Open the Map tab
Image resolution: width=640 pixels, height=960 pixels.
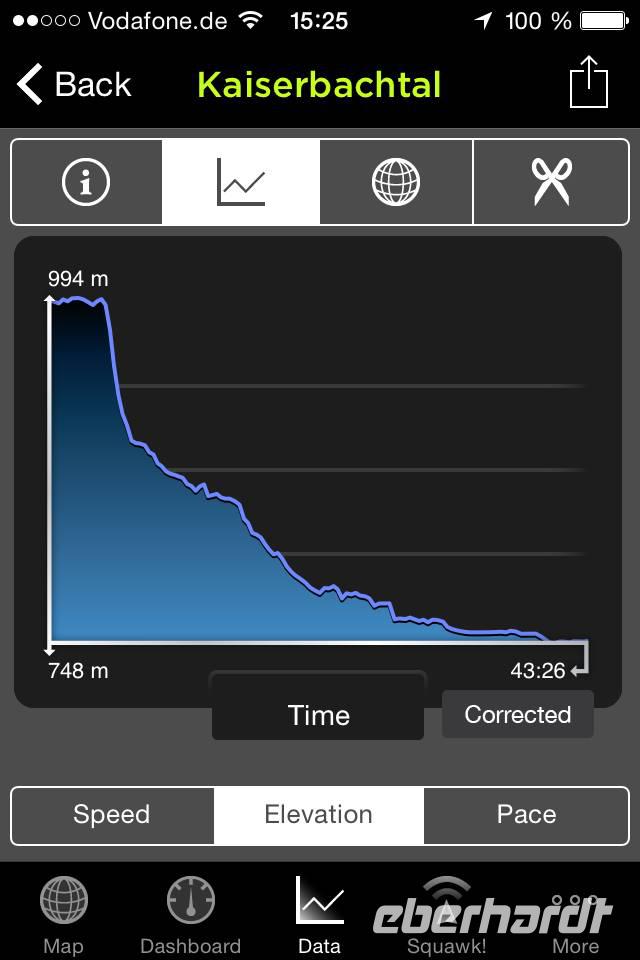coord(63,912)
